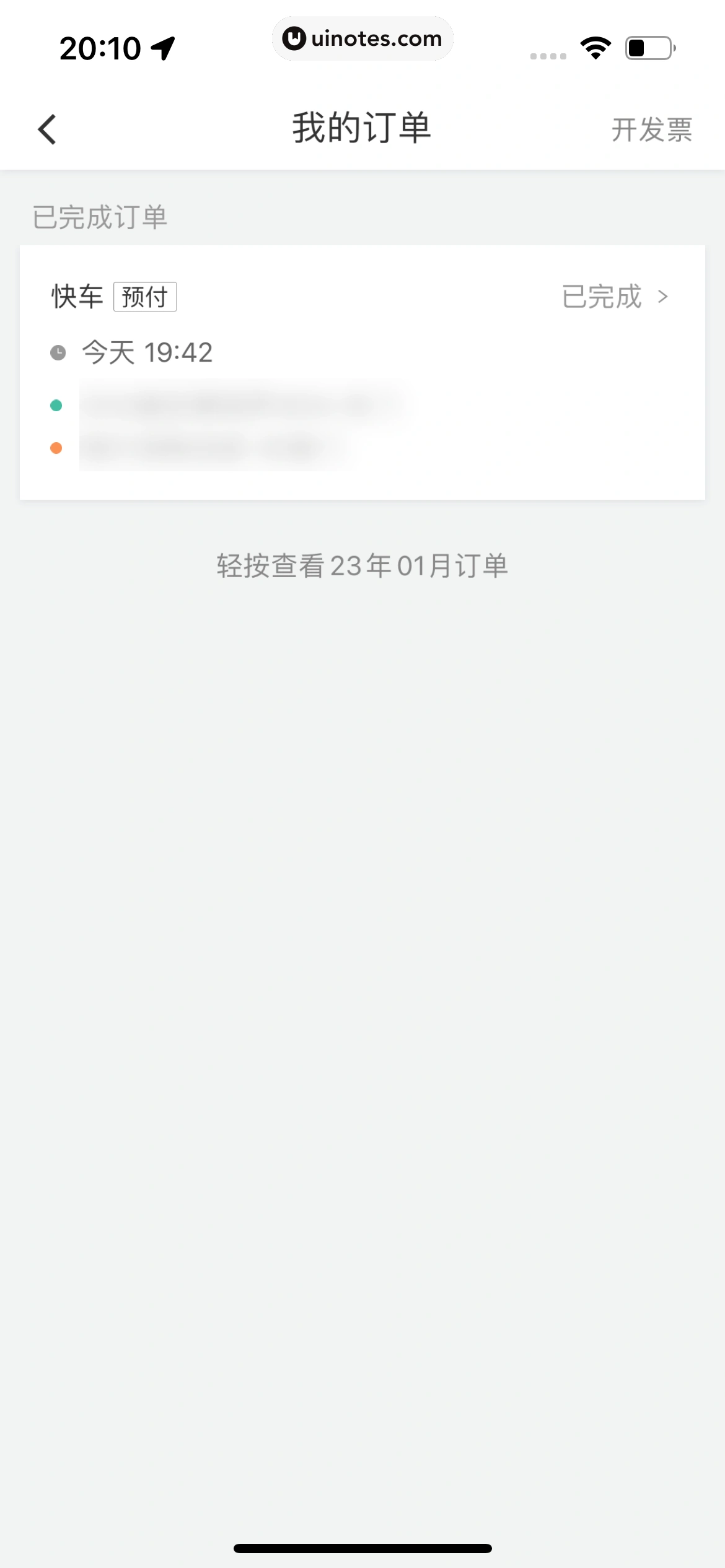Tap 轻按查看23年01月订单 to load earlier orders
Viewport: 725px width, 1568px height.
[x=362, y=566]
